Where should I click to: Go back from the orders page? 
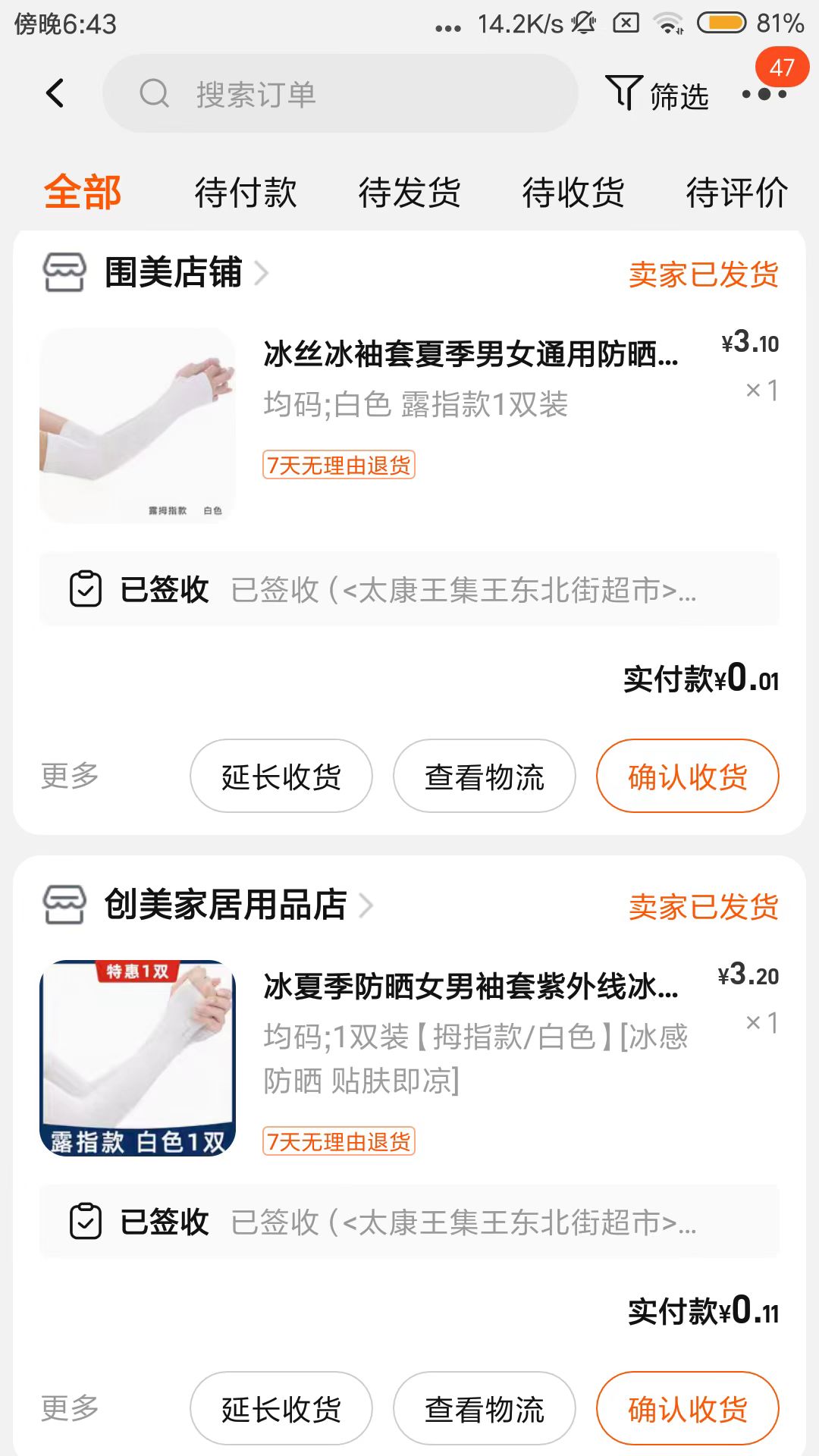pos(55,94)
